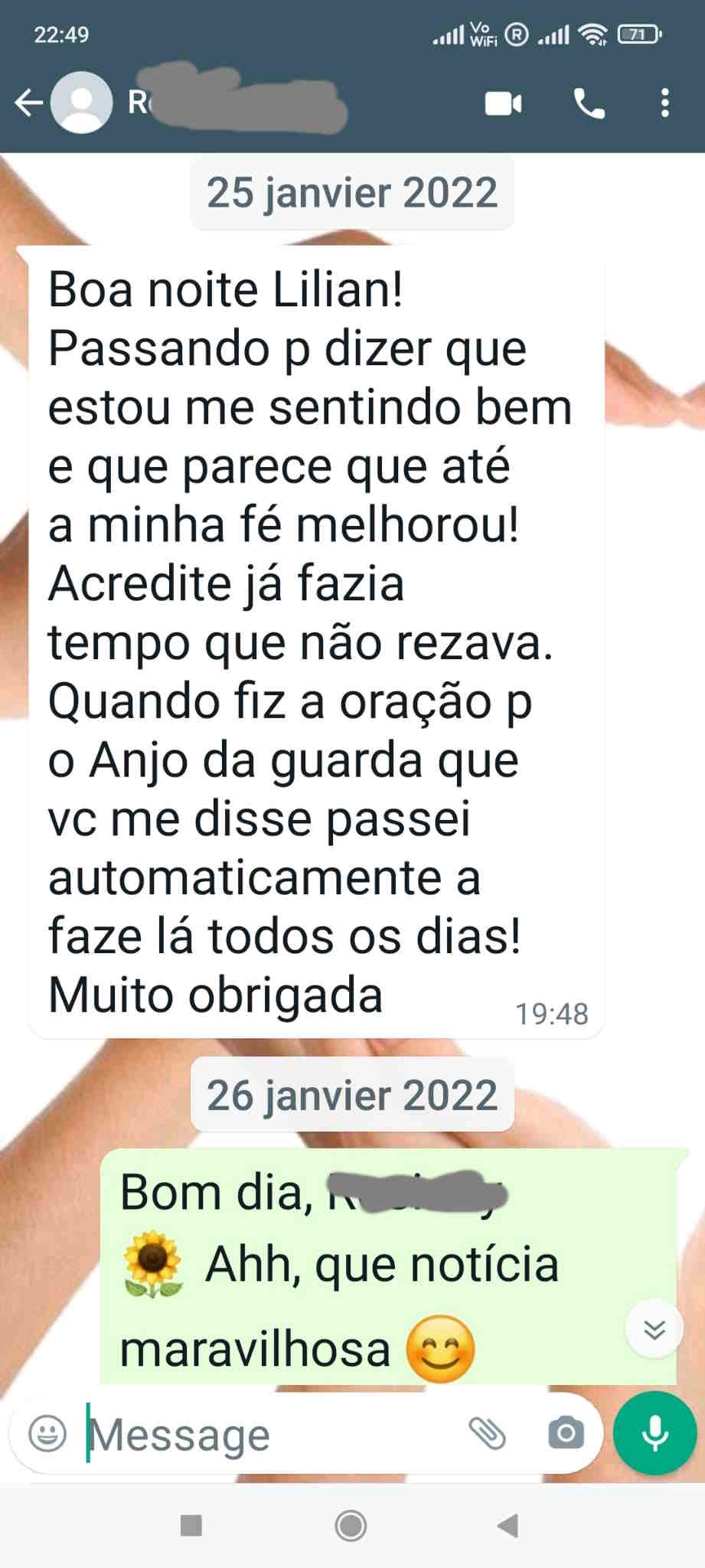Tap the Message input field
Image resolution: width=705 pixels, height=1568 pixels.
click(x=268, y=1434)
